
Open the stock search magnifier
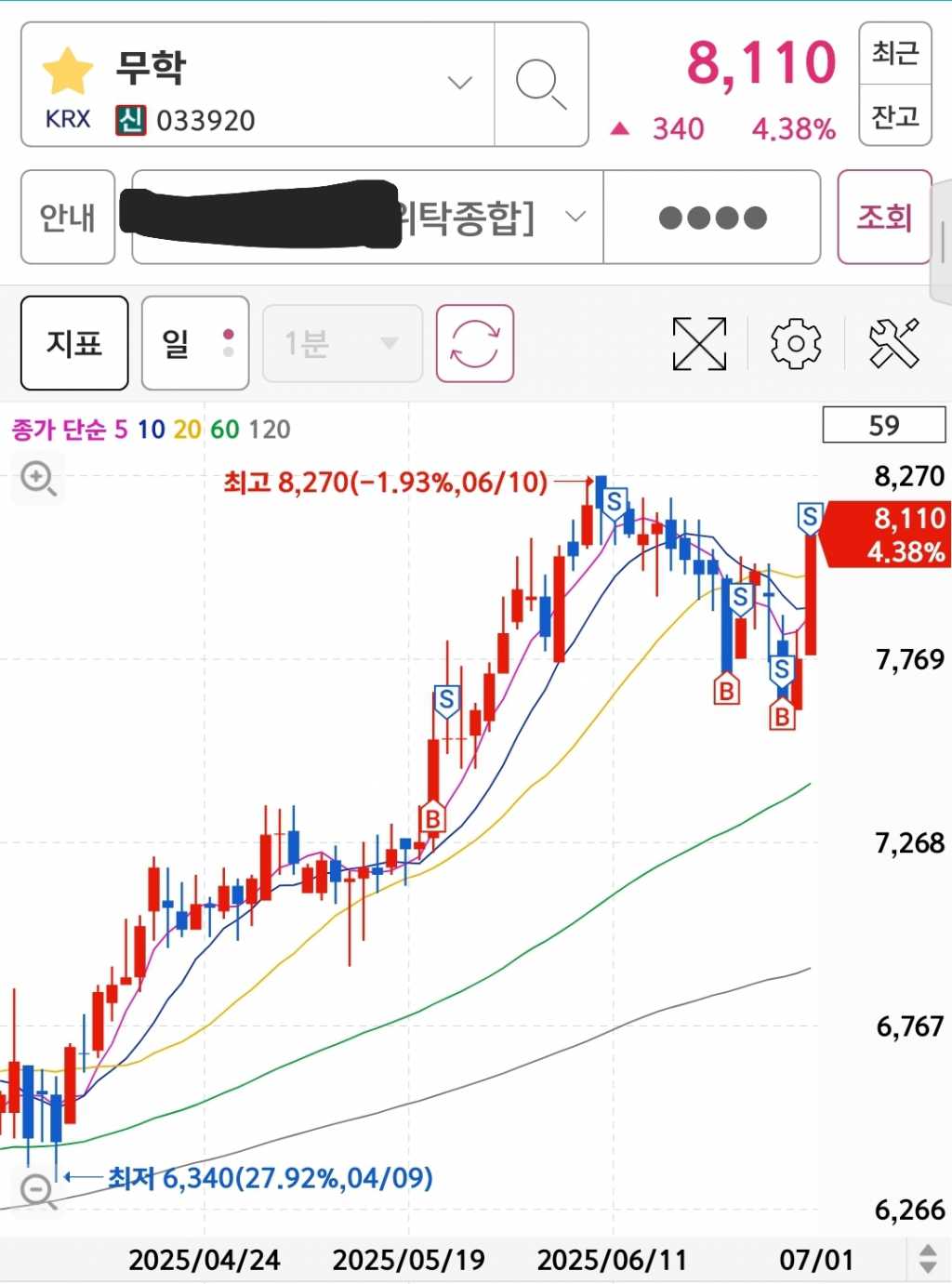(x=541, y=85)
